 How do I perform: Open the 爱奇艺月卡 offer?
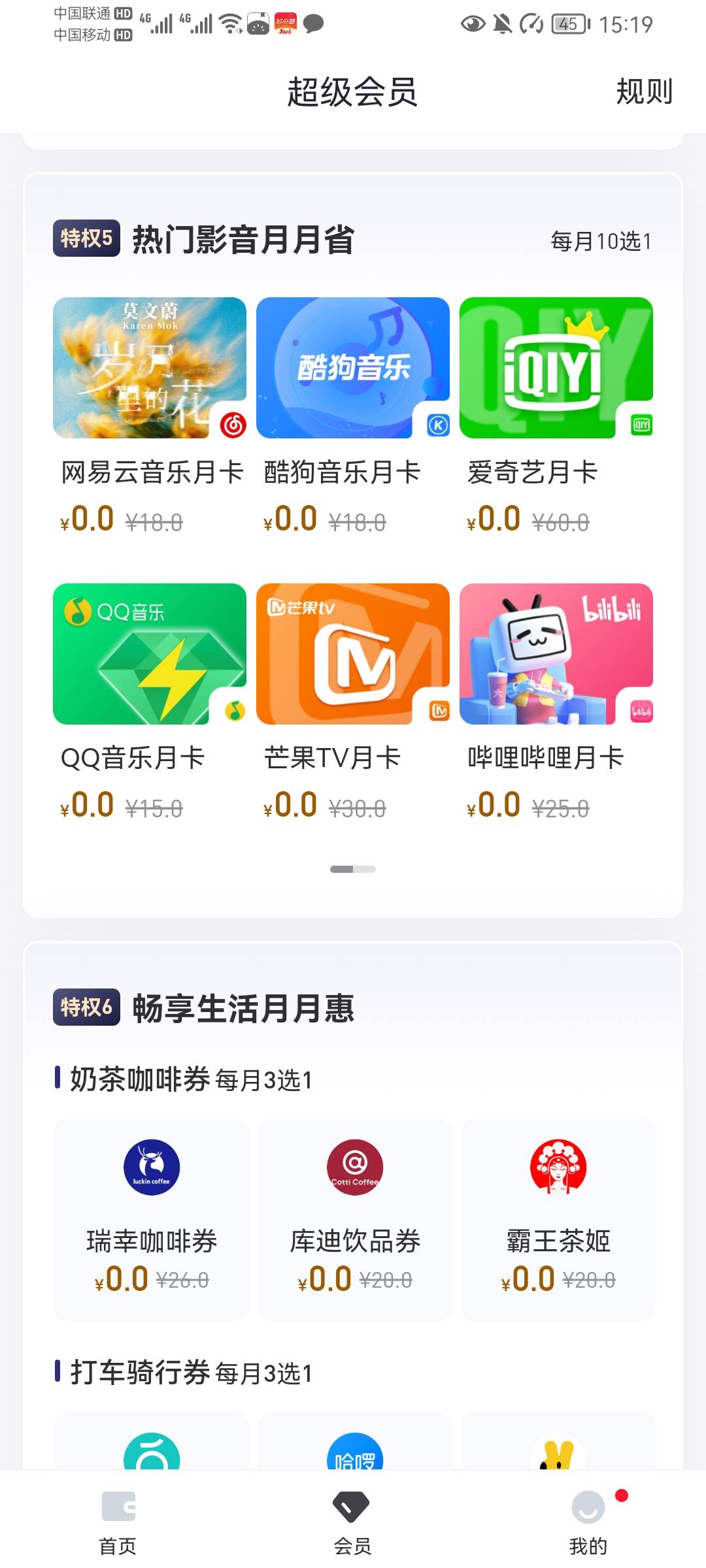(x=556, y=368)
